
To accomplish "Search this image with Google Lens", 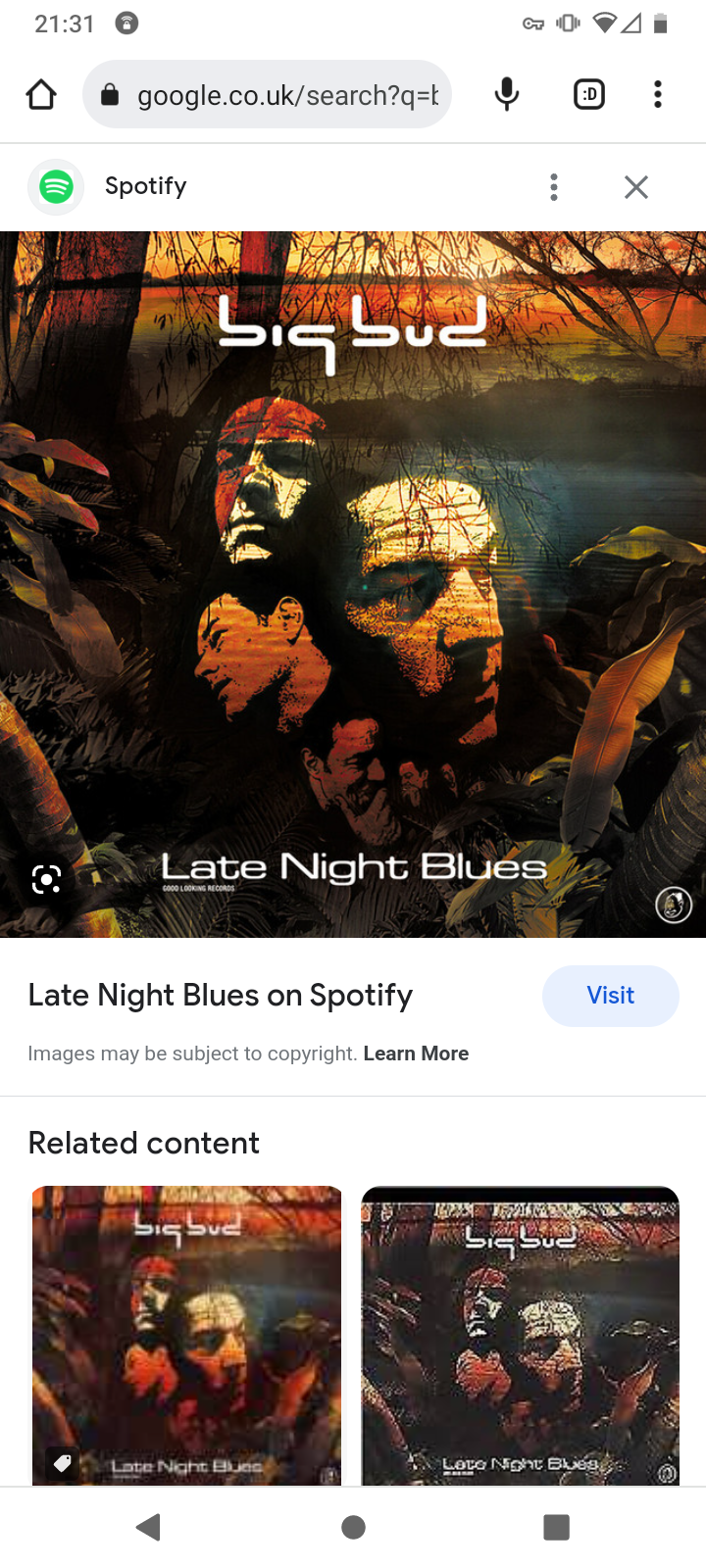I will click(46, 879).
